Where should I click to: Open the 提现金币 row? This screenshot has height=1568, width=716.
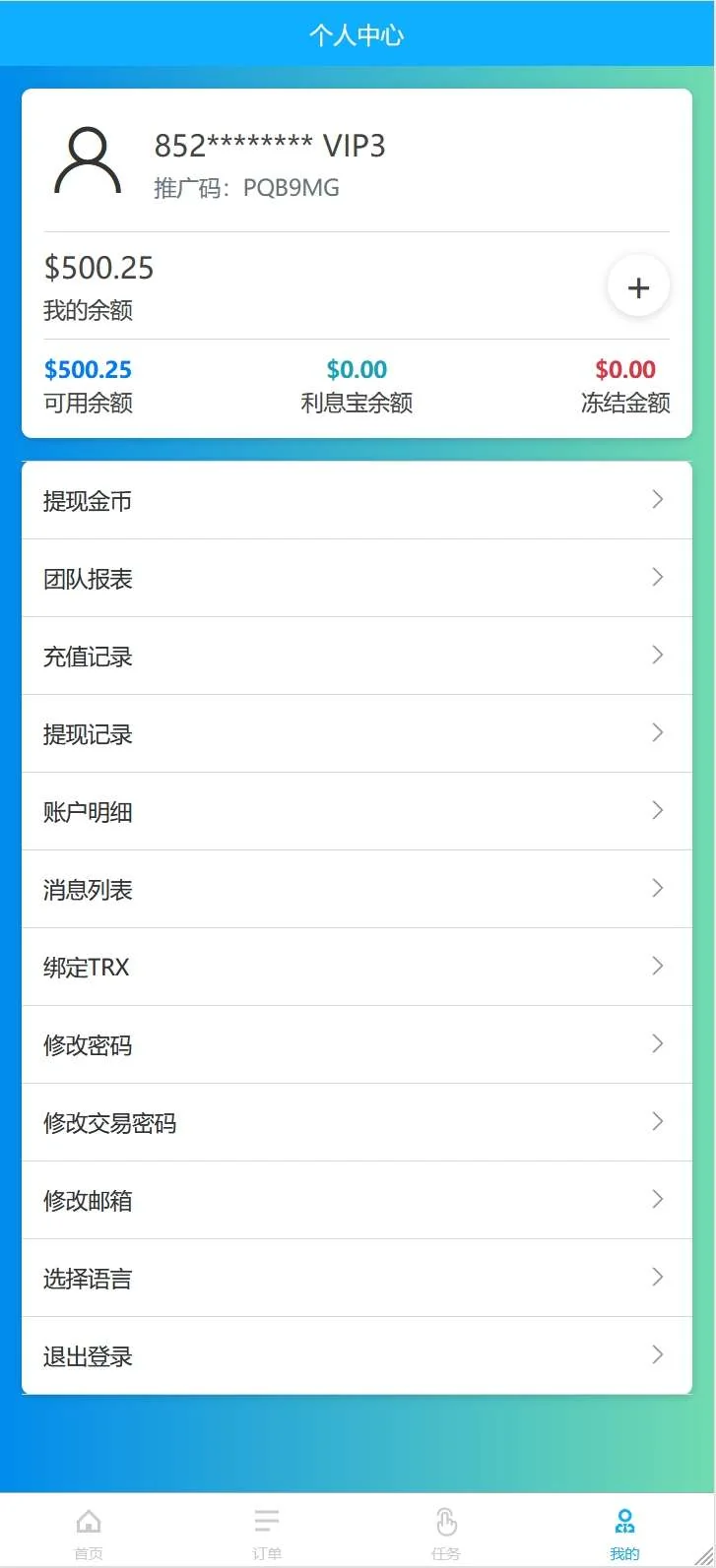(357, 501)
